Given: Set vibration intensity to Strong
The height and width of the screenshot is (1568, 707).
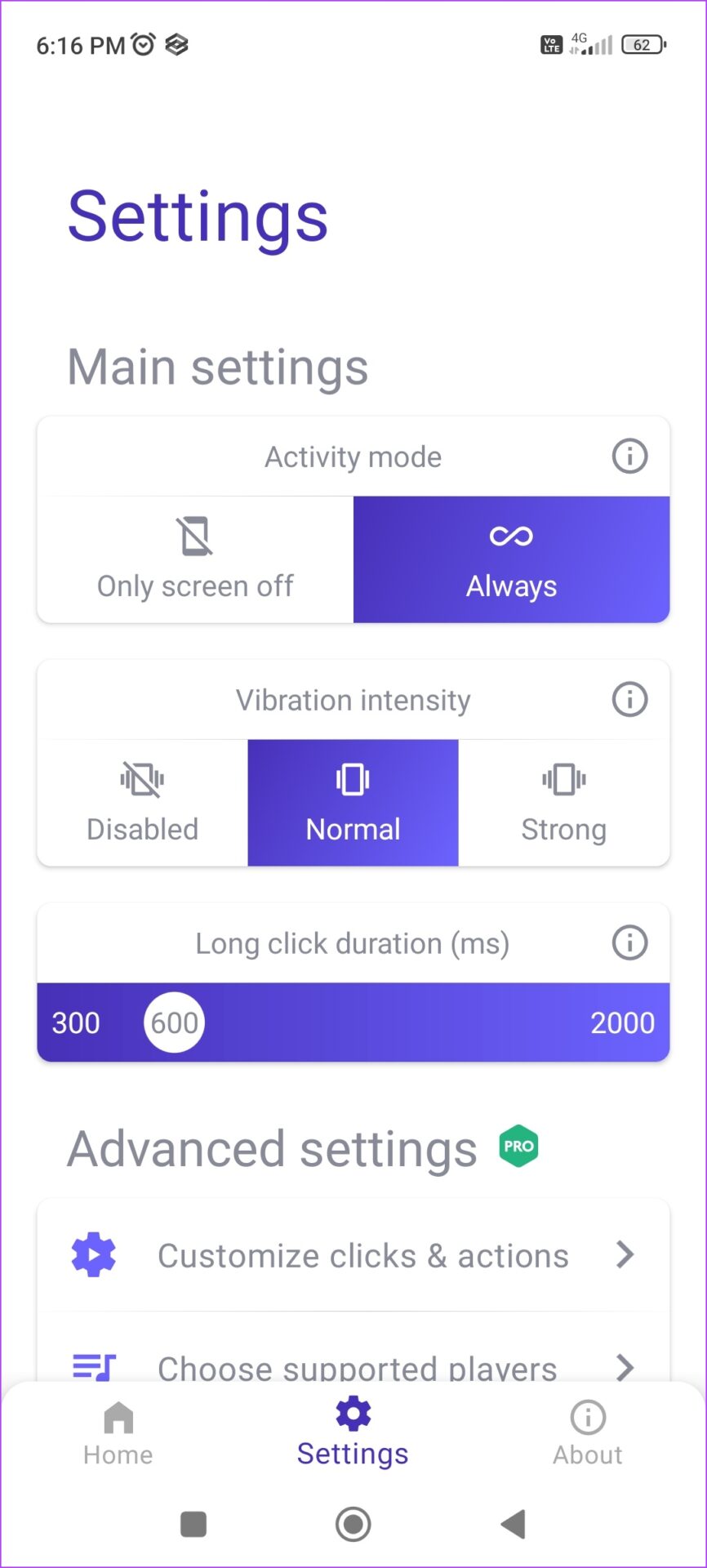Looking at the screenshot, I should pyautogui.click(x=563, y=803).
